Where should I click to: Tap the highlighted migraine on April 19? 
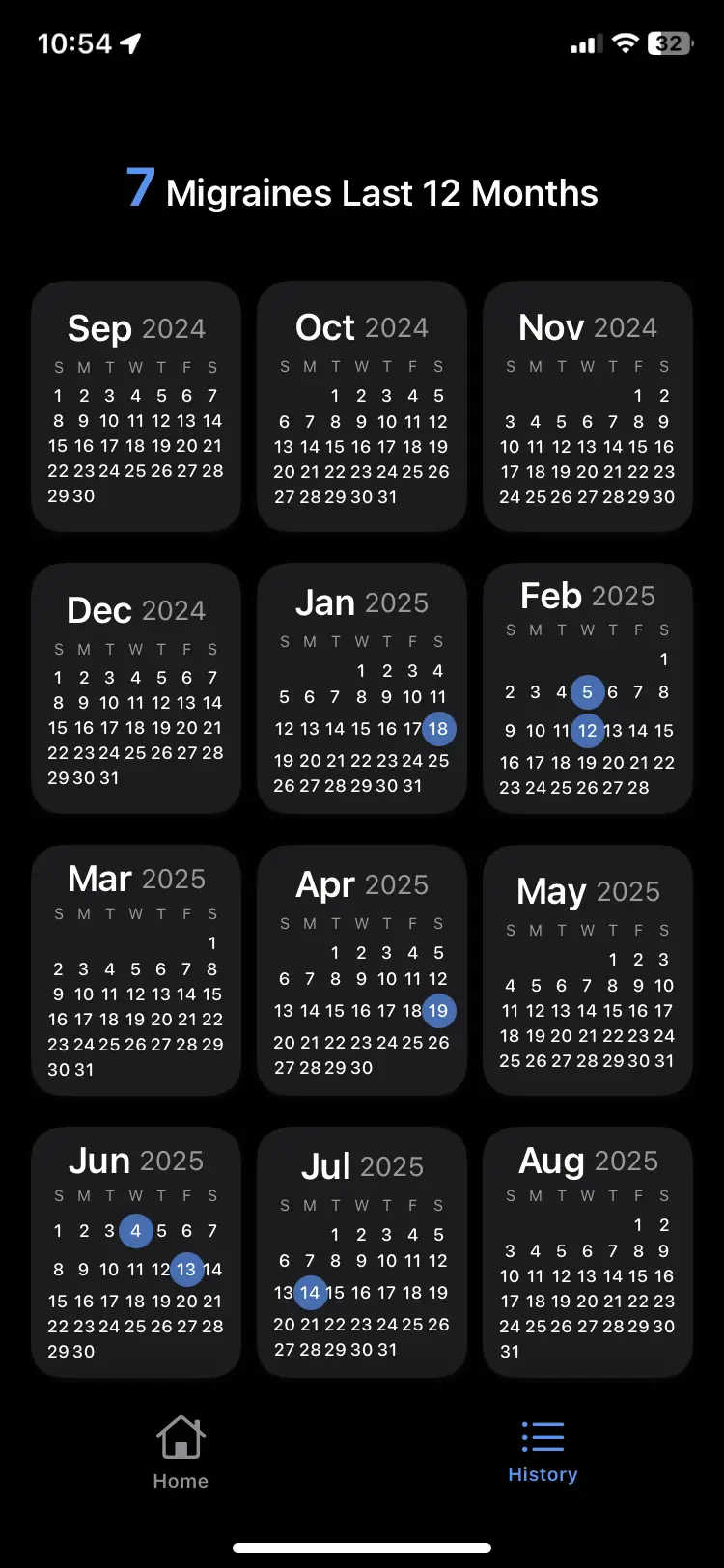pyautogui.click(x=439, y=1011)
